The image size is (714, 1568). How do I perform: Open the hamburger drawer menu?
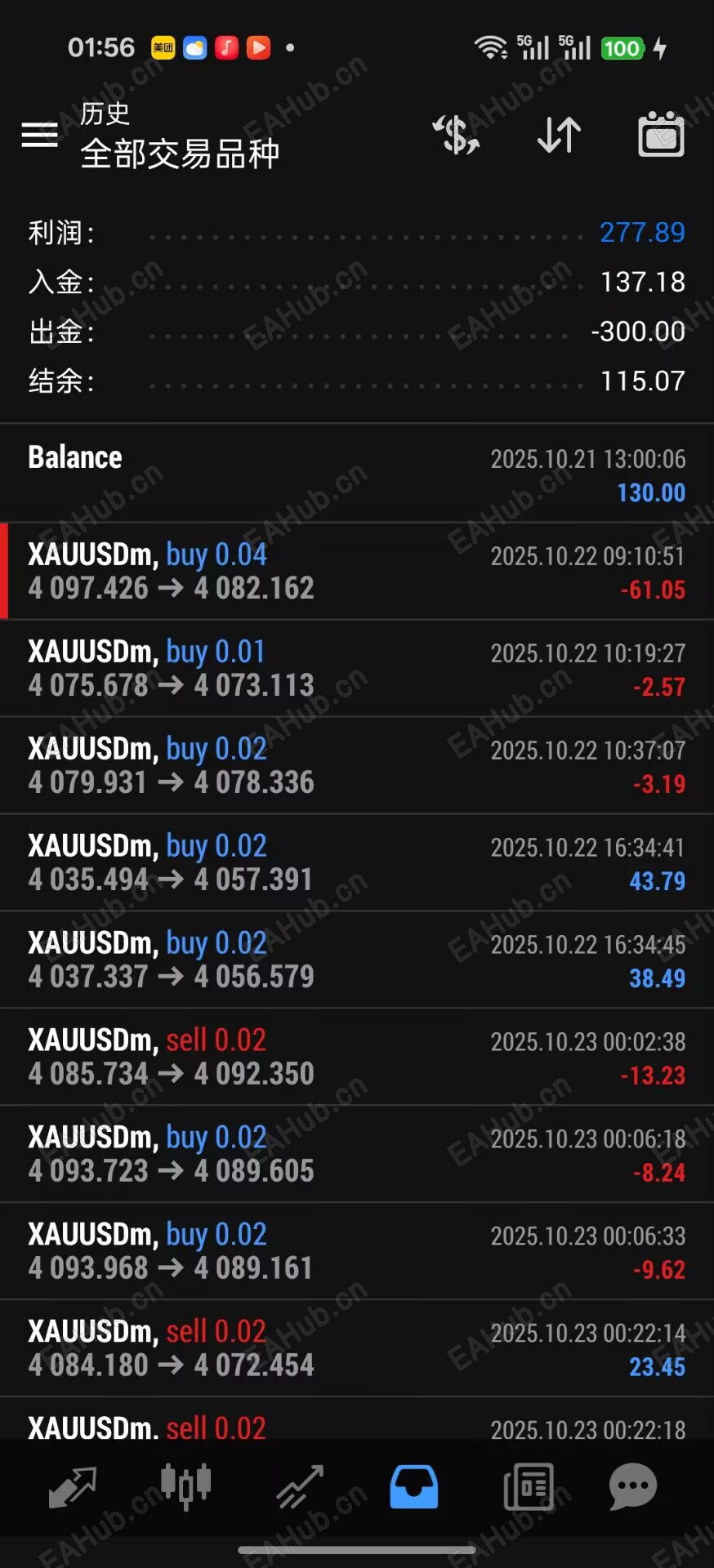point(39,135)
